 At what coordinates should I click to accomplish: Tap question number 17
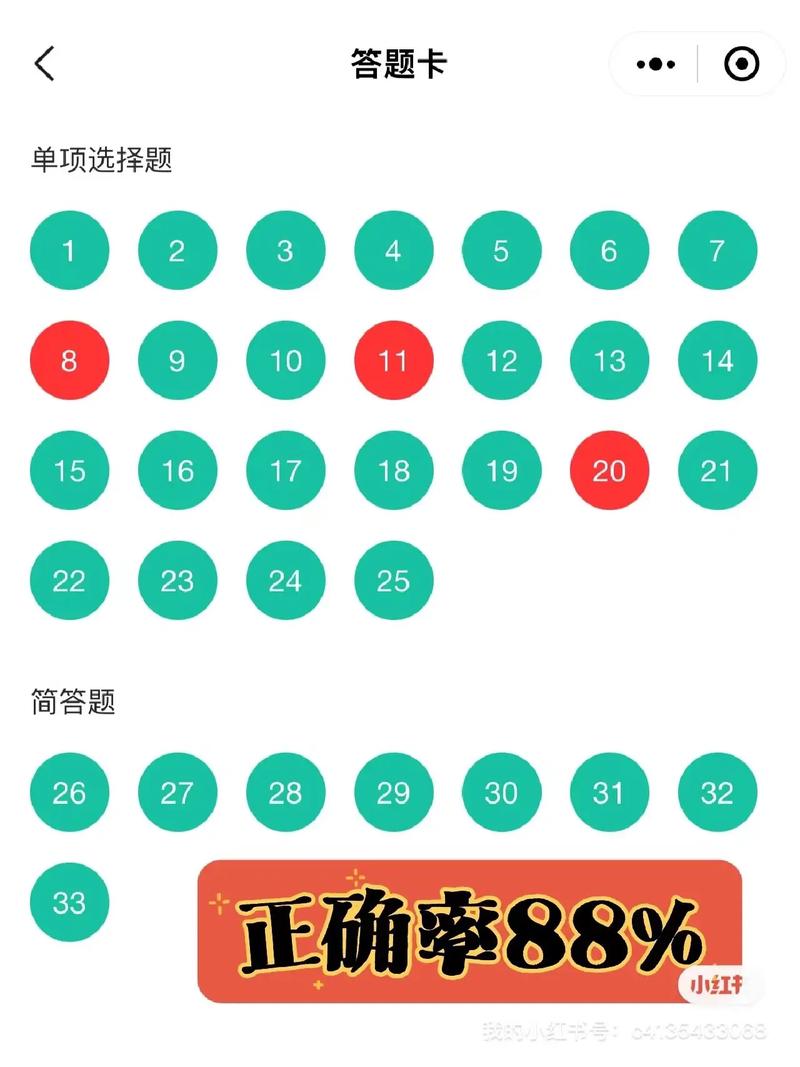pos(285,470)
